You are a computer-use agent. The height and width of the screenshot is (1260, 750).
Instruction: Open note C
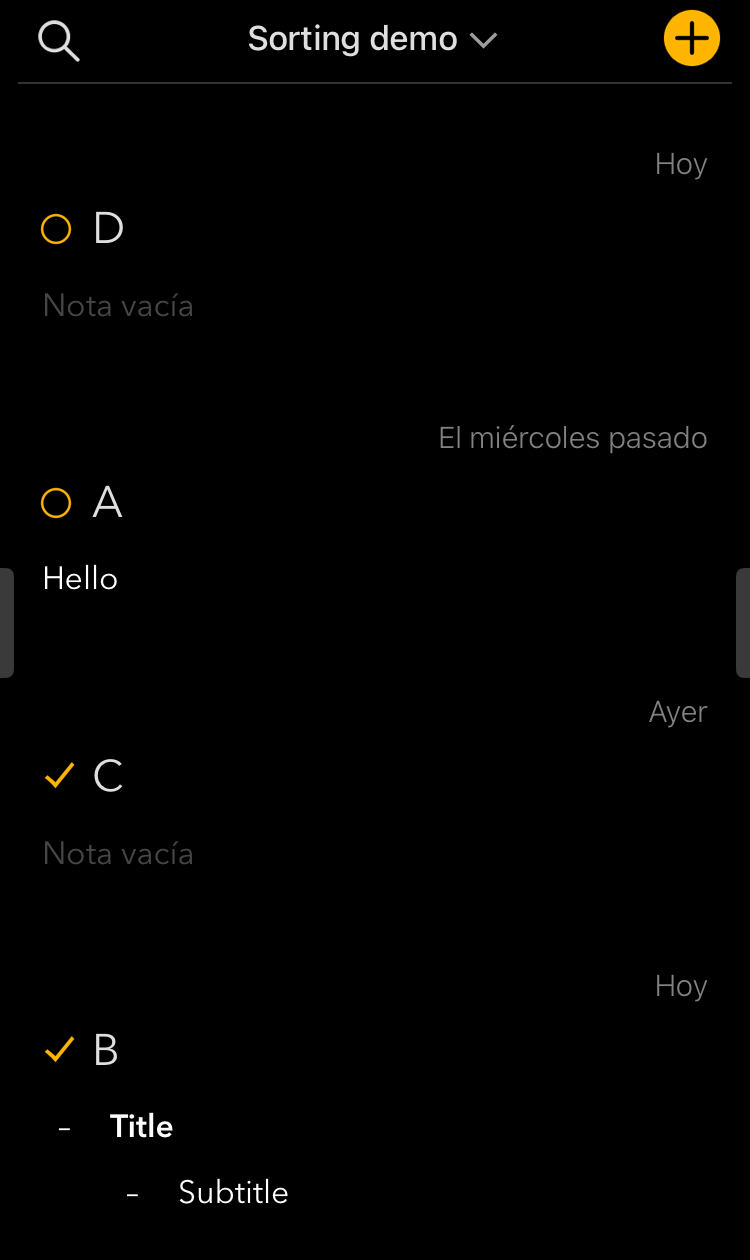click(x=375, y=795)
